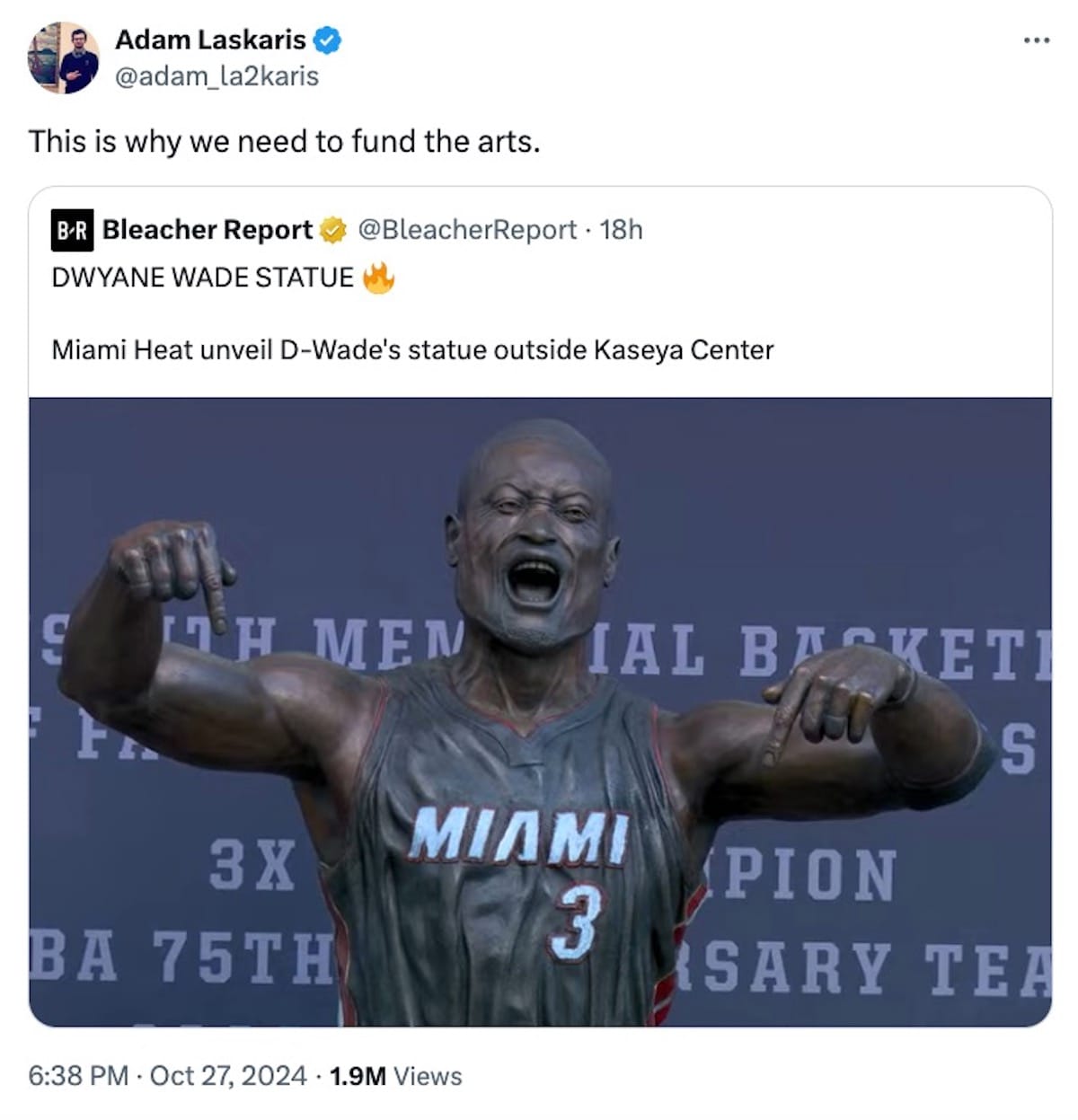This screenshot has height=1120, width=1078.
Task: Open the @adam_la2karis handle
Action: (216, 76)
